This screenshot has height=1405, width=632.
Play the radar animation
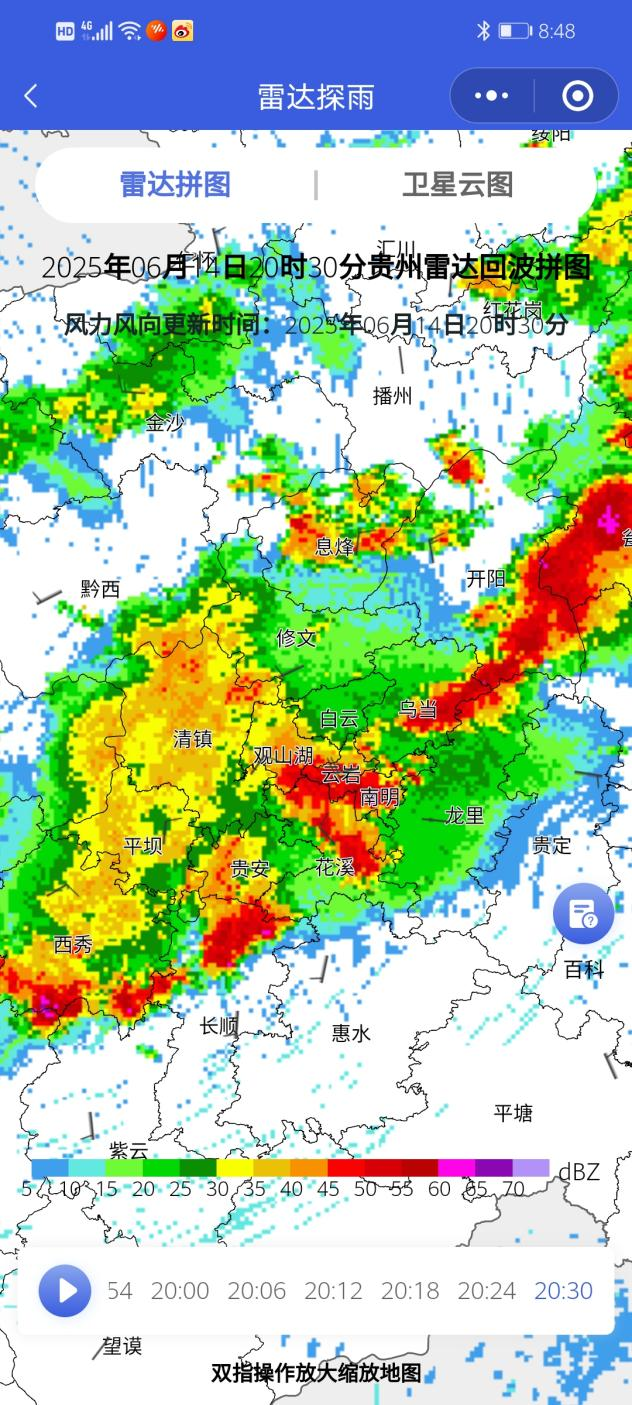point(65,1291)
